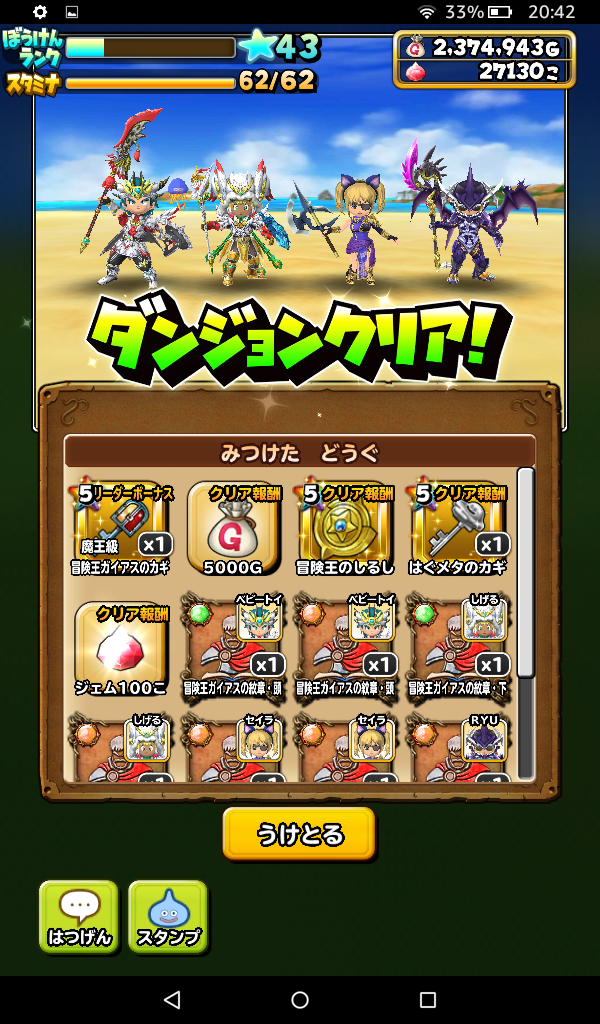View the 冒険王のしるし reward item
600x1024 pixels.
345,527
